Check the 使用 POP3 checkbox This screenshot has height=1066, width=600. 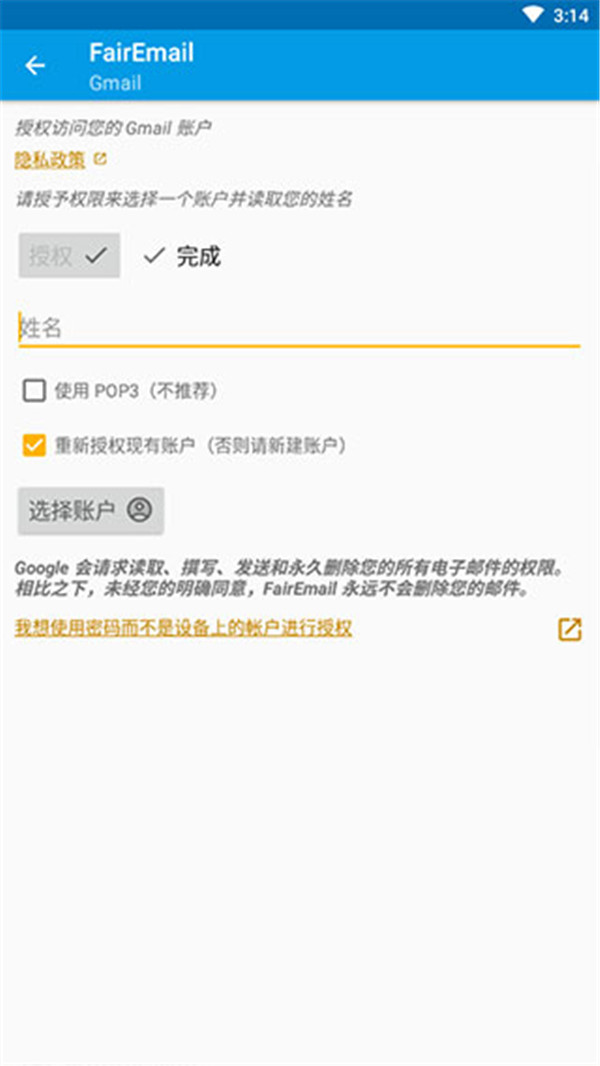35,390
